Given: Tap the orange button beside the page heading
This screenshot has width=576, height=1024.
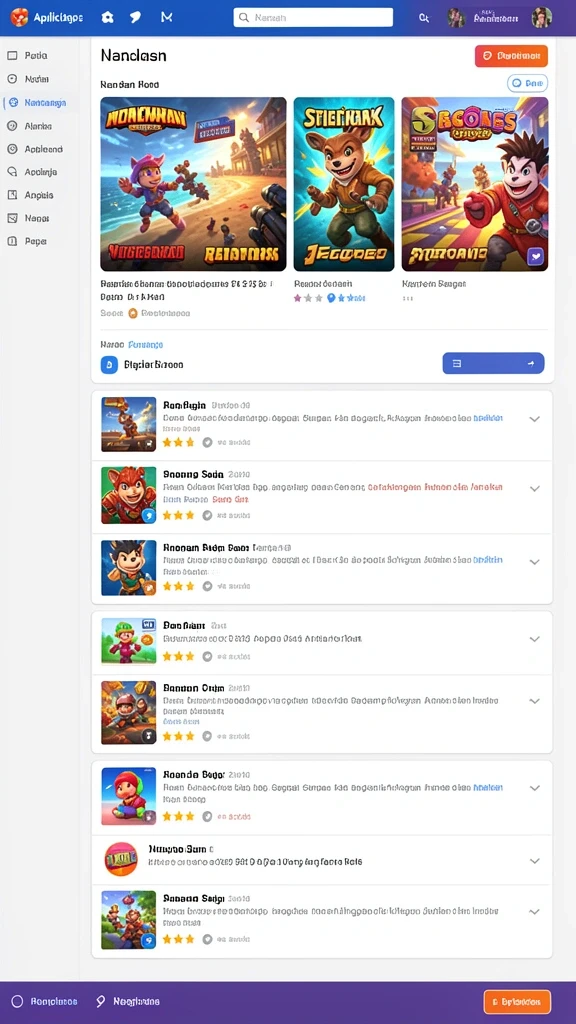Looking at the screenshot, I should [x=511, y=56].
